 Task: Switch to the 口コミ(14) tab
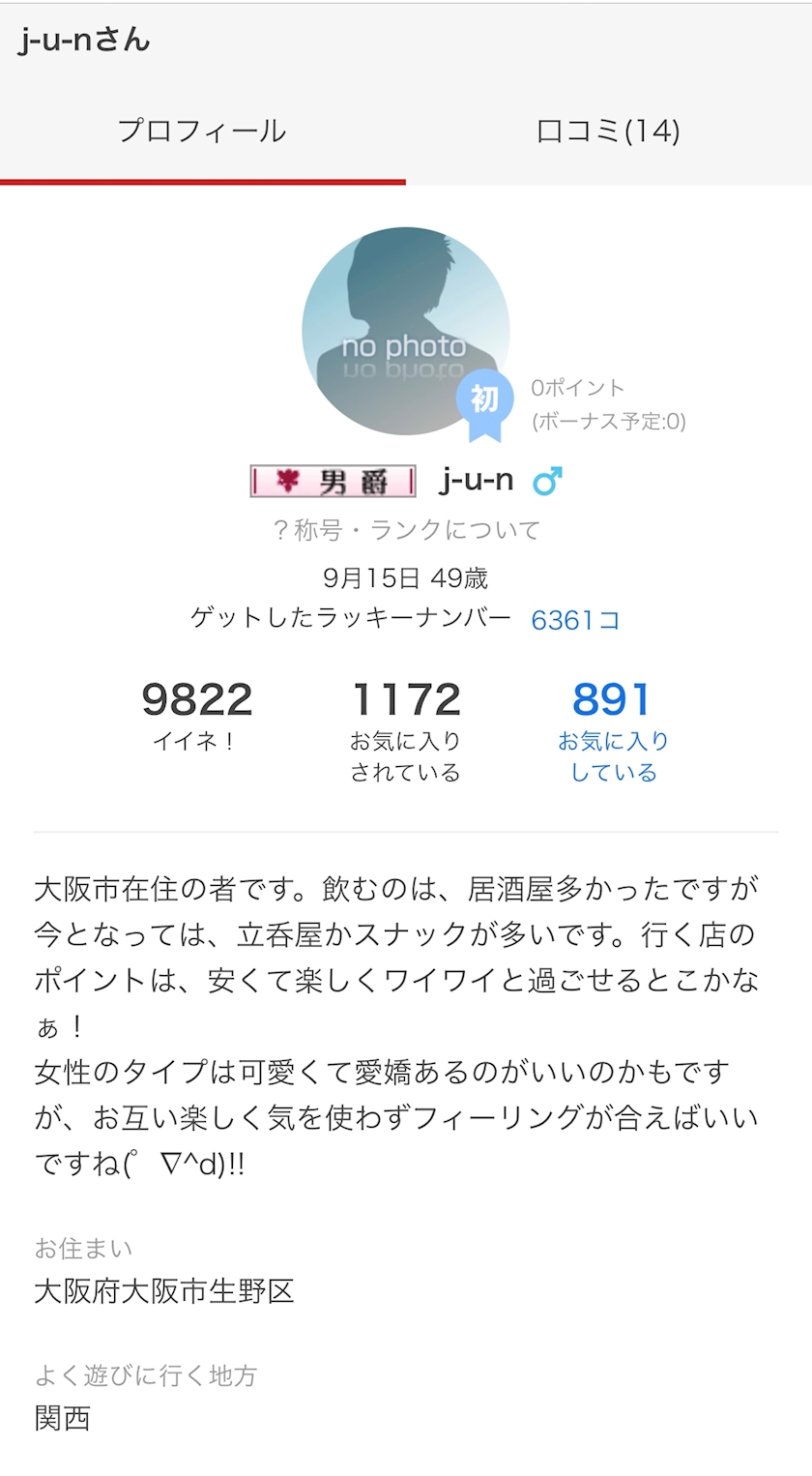608,132
